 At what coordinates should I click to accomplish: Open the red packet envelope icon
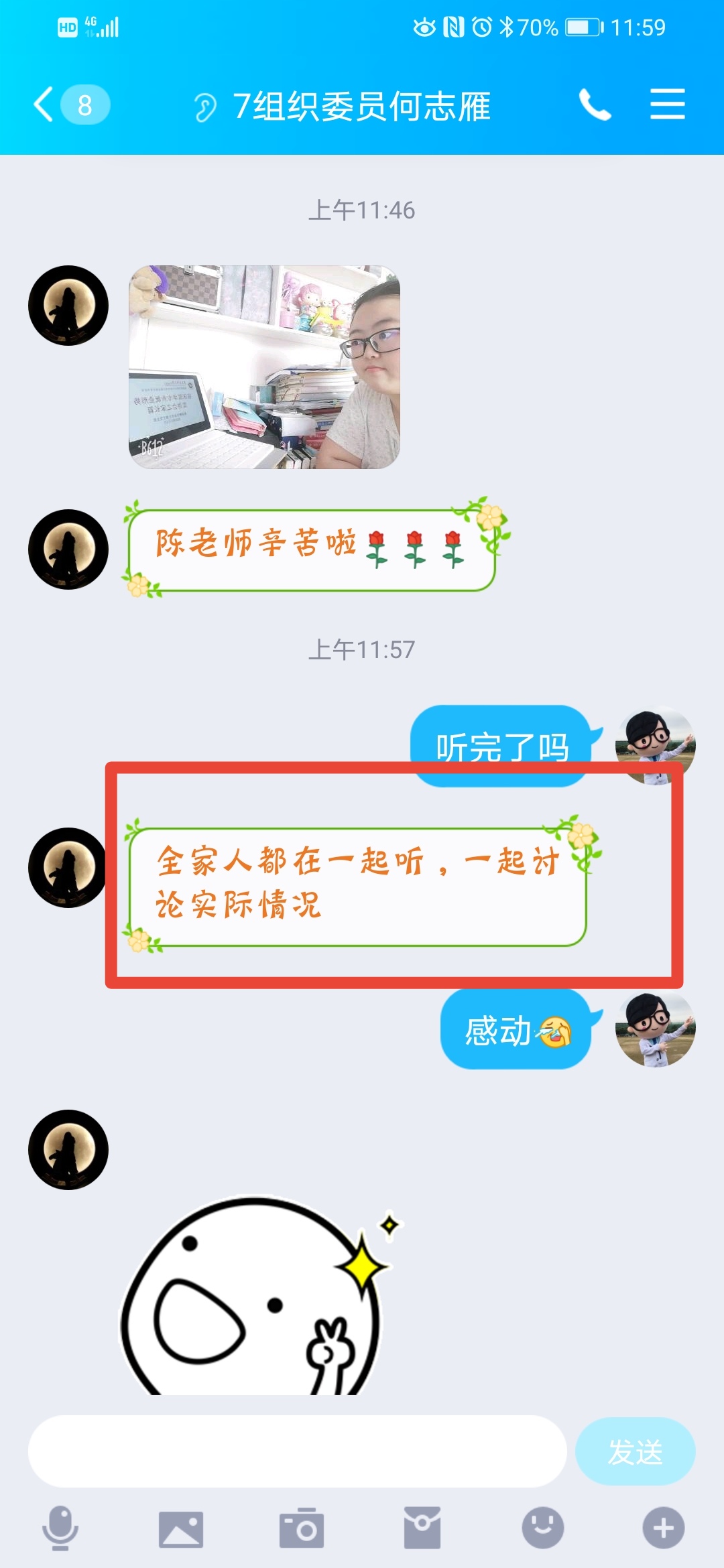[422, 1529]
